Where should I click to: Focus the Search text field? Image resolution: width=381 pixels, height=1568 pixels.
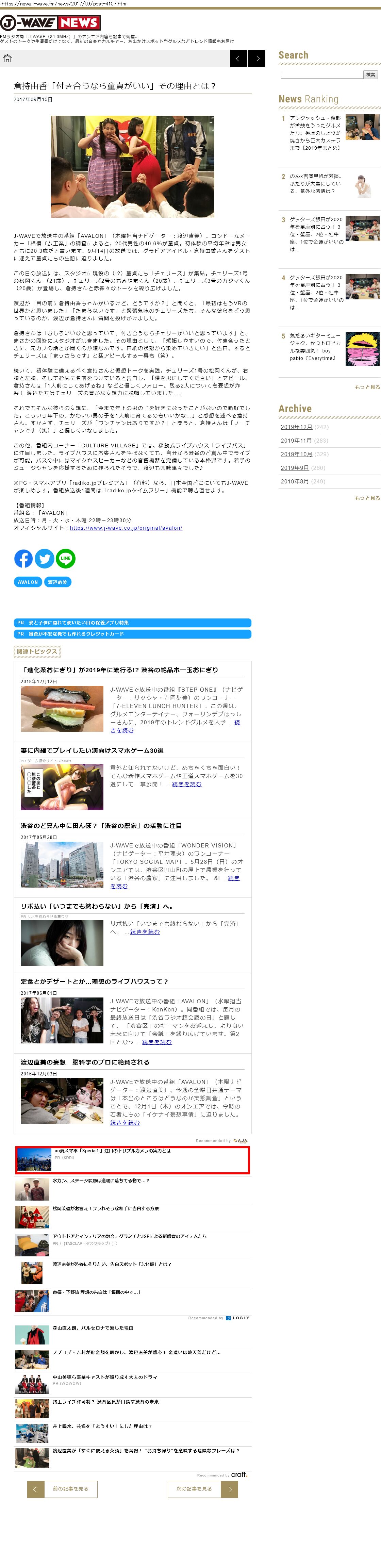[321, 74]
